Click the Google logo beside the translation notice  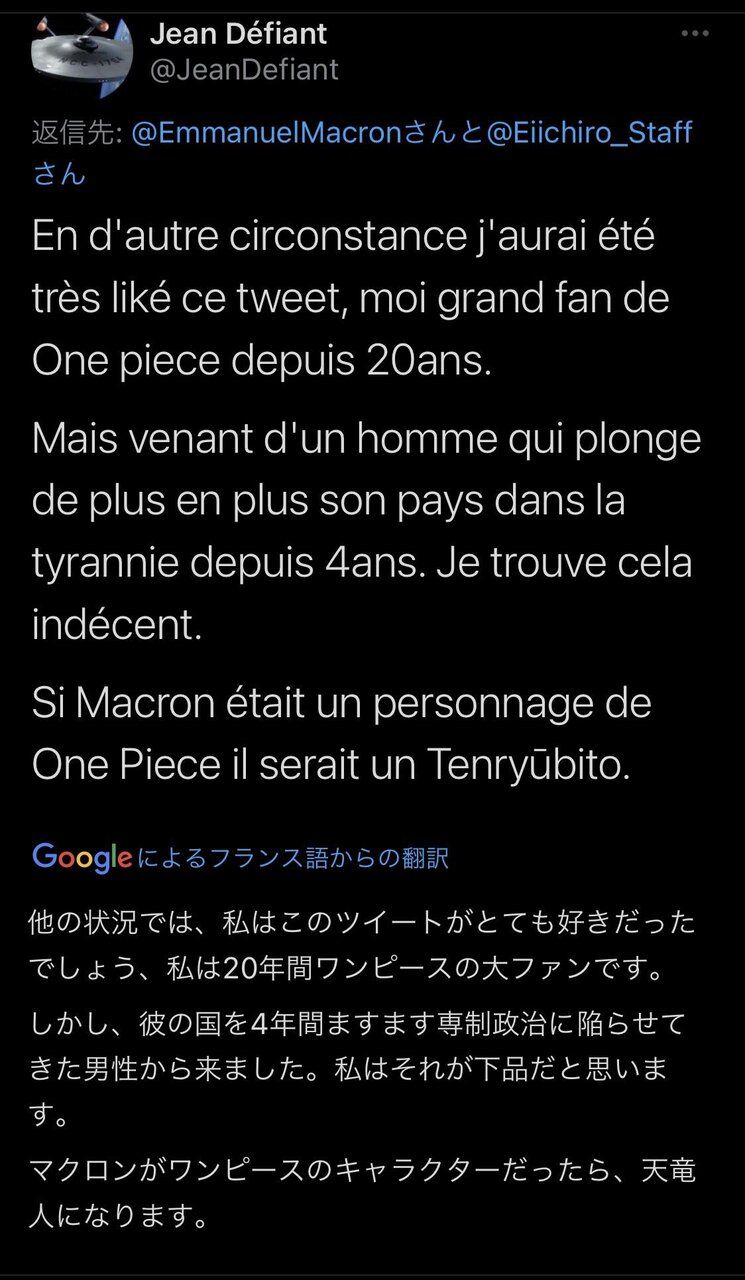click(81, 857)
